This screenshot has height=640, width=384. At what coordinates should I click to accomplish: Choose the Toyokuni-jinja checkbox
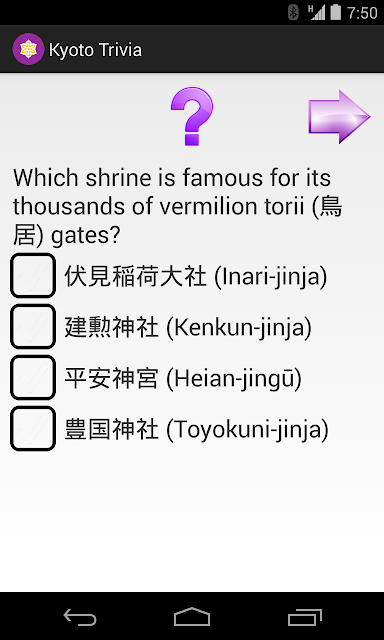(x=33, y=429)
